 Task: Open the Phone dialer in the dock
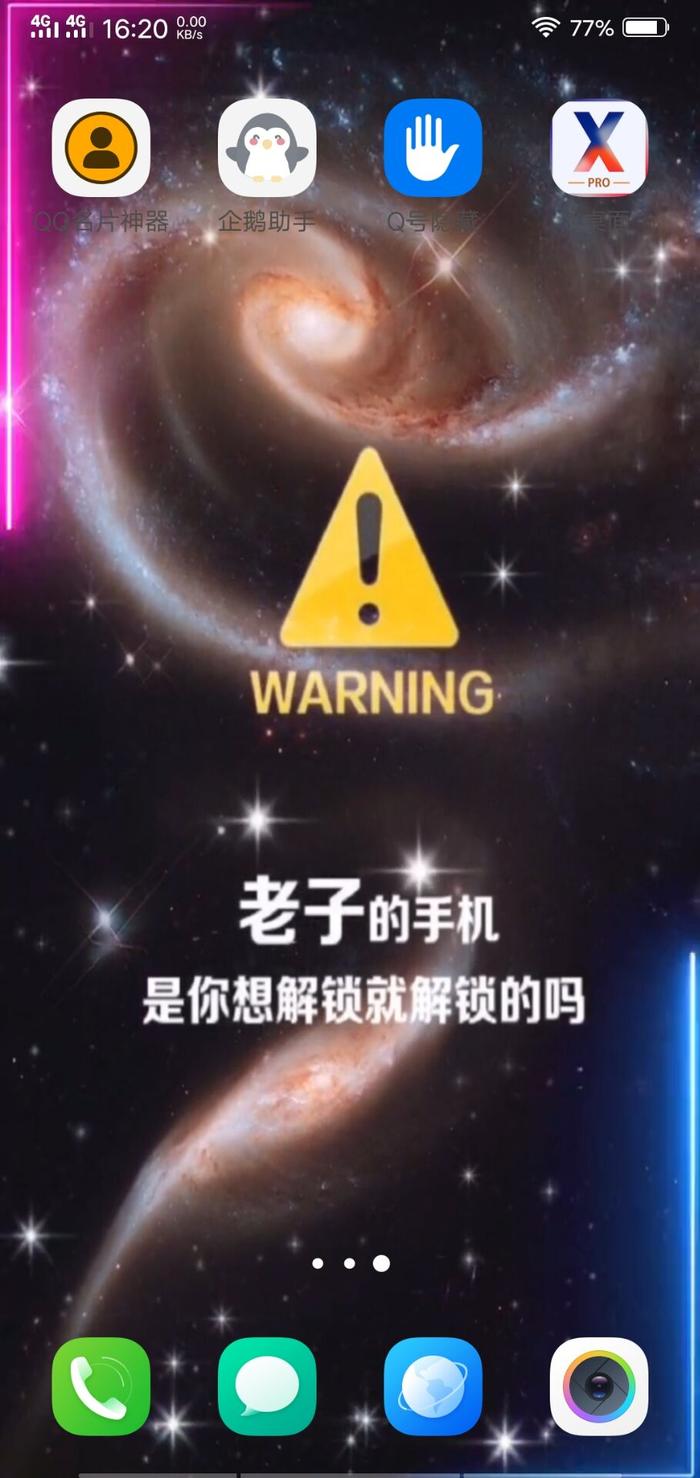pos(101,1386)
